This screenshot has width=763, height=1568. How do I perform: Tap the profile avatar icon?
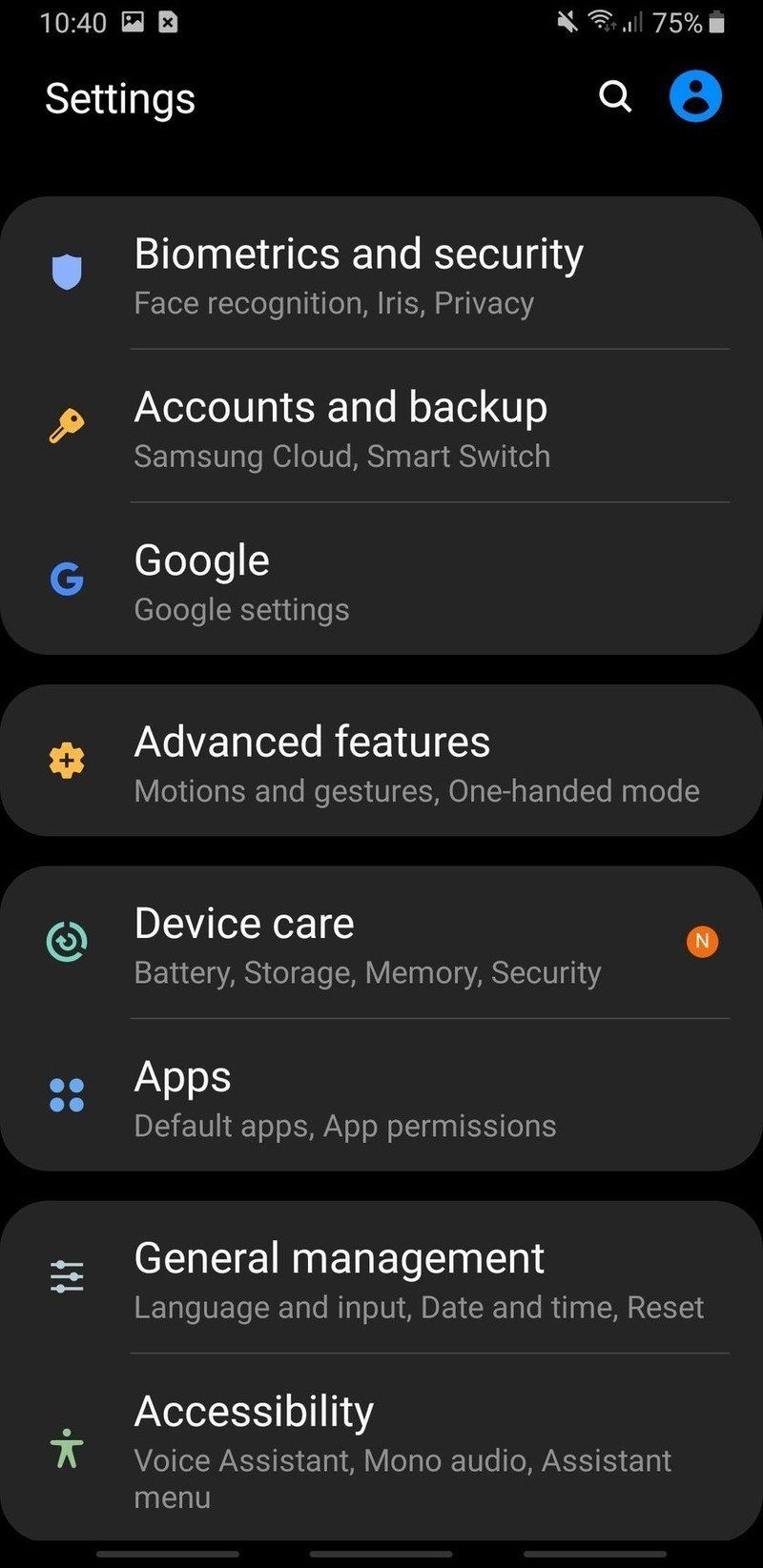coord(696,96)
